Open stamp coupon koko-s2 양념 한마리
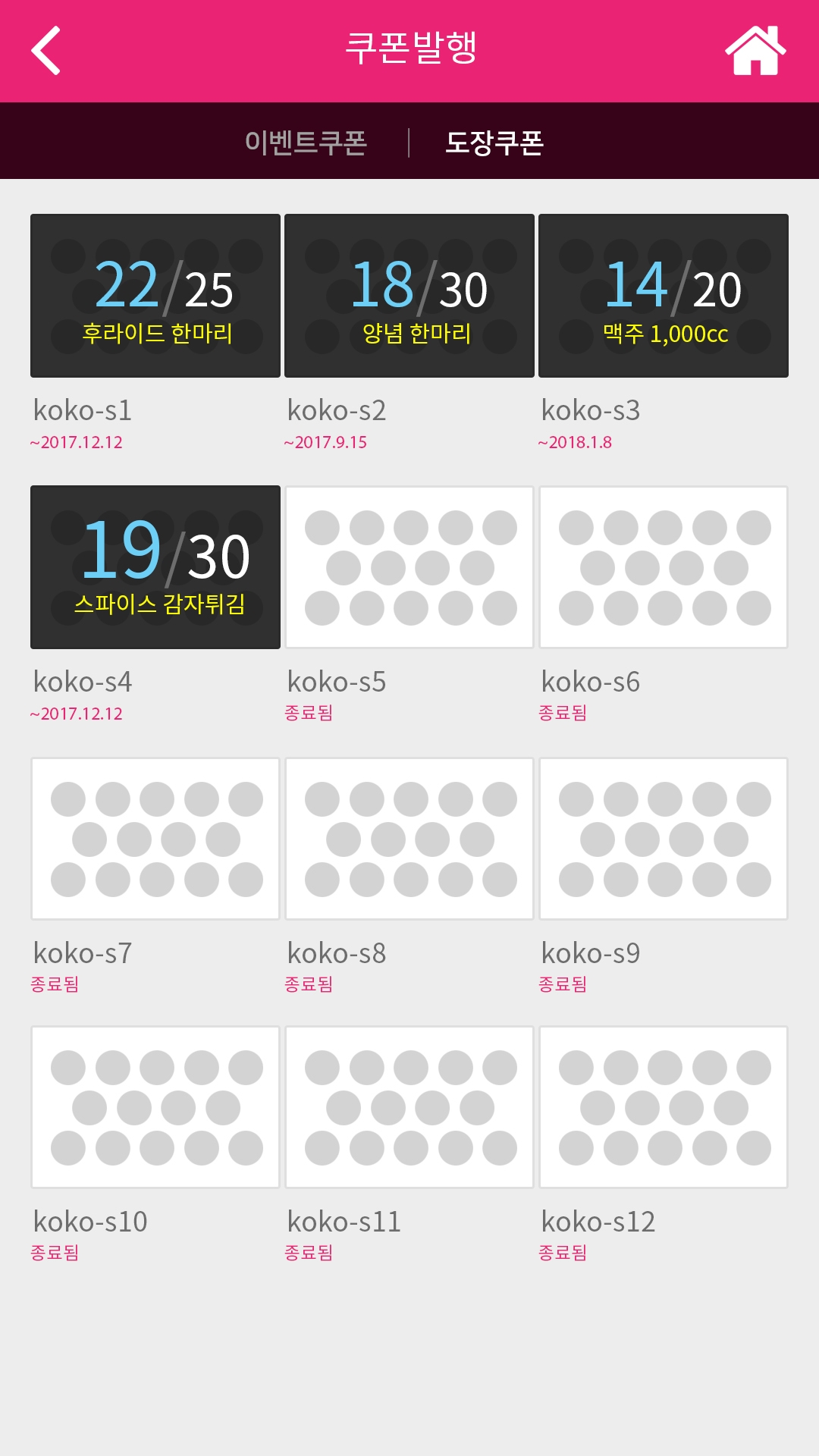 pos(409,296)
